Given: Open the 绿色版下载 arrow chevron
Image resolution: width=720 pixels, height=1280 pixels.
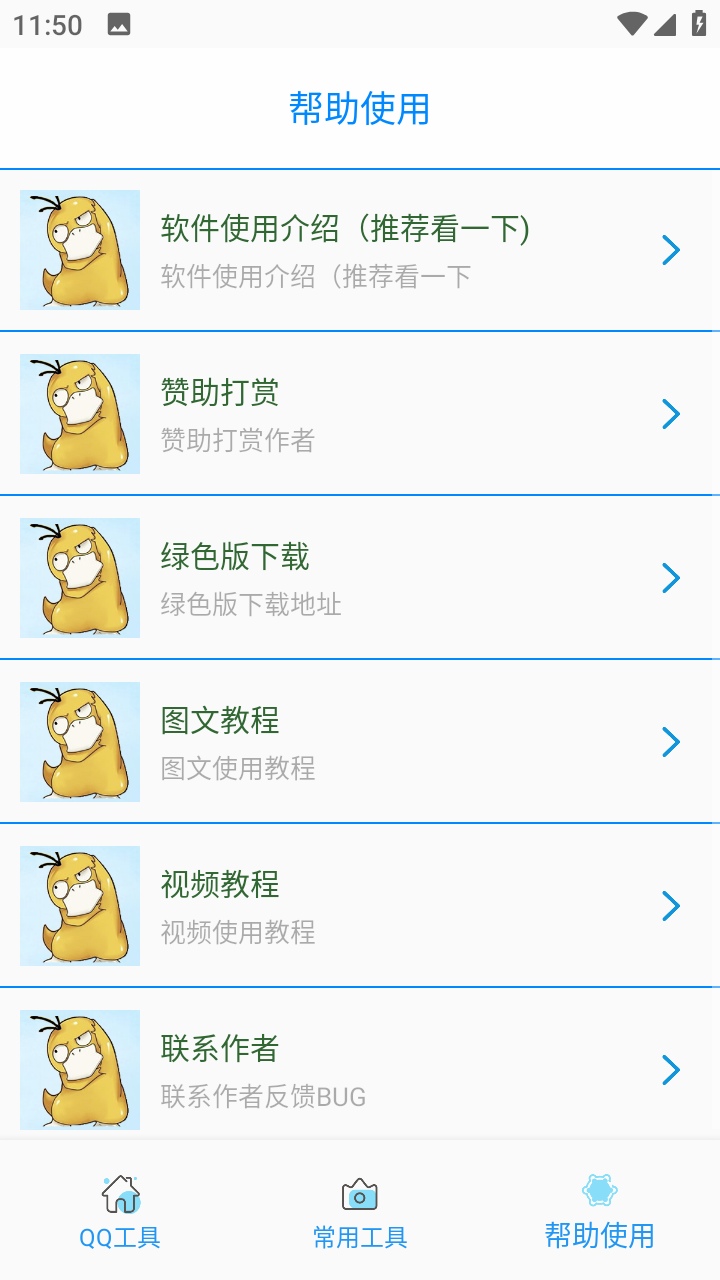Looking at the screenshot, I should pyautogui.click(x=670, y=578).
